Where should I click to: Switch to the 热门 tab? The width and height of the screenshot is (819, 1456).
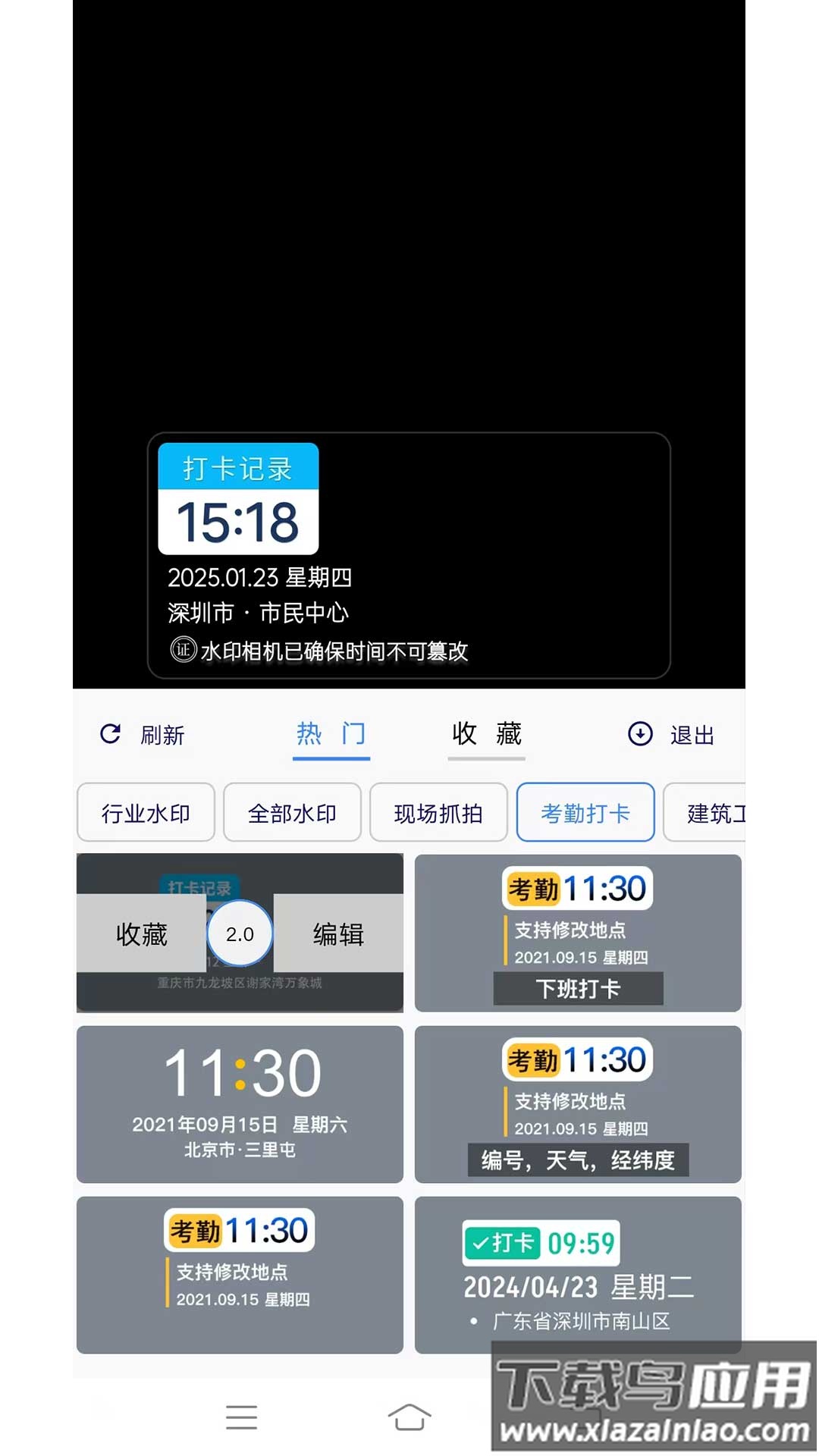click(x=331, y=733)
